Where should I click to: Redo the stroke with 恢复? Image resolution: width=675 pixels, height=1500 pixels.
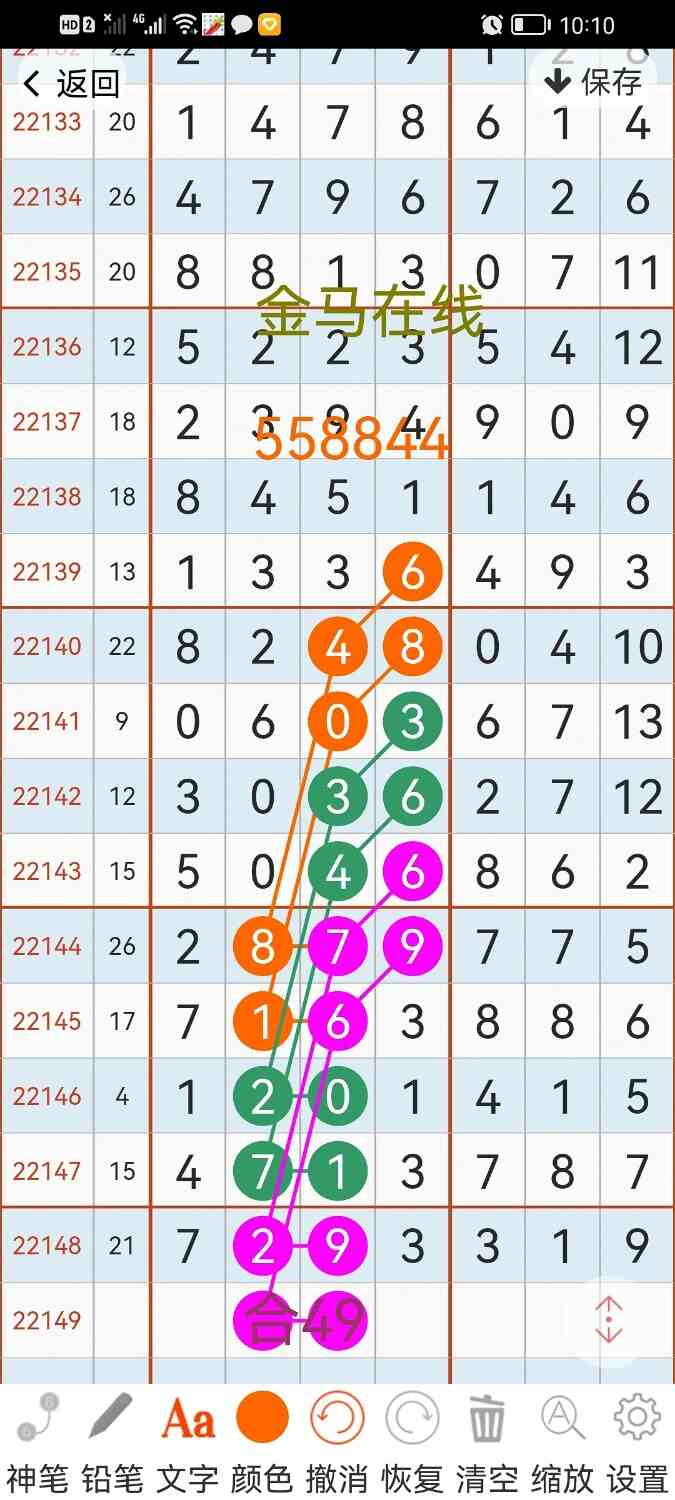click(x=412, y=1440)
